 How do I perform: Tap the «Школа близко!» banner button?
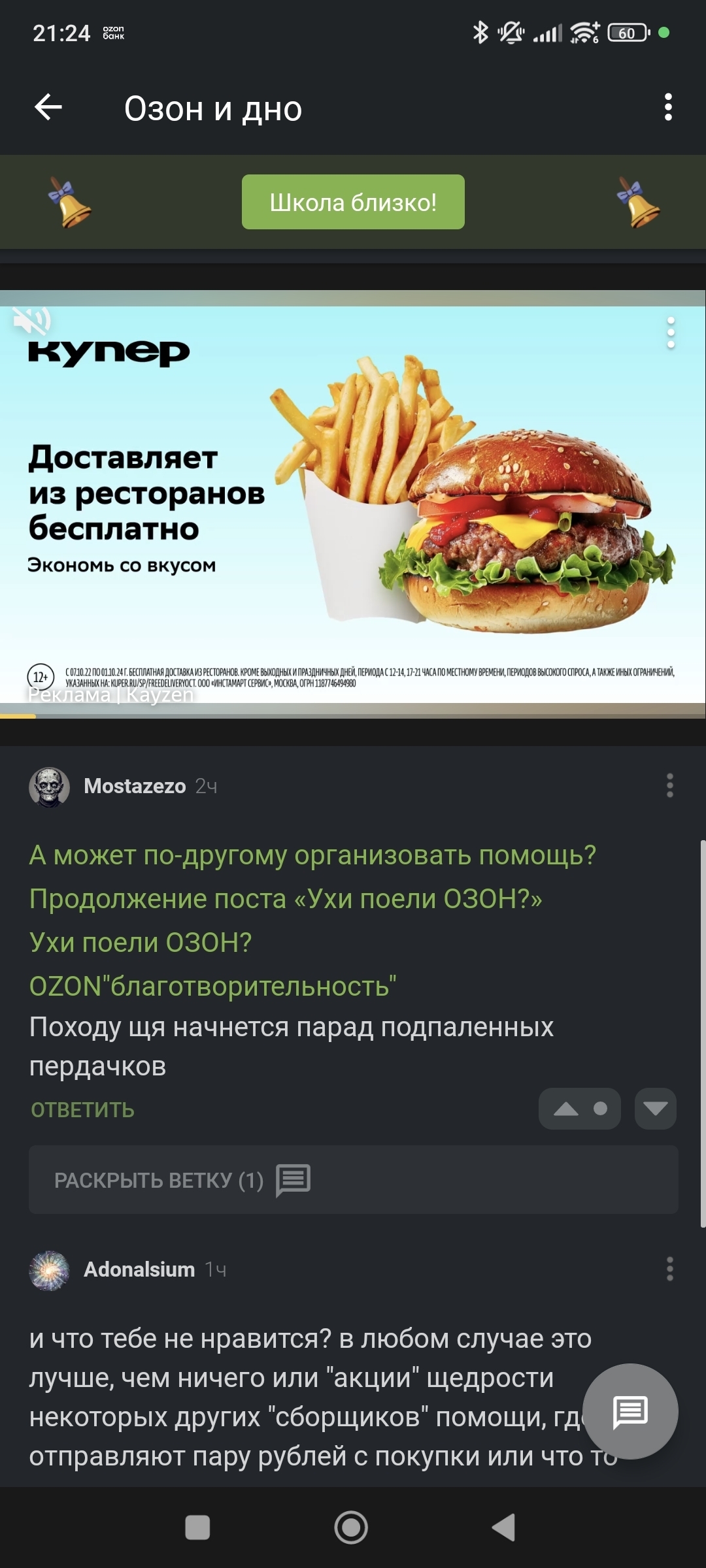353,202
